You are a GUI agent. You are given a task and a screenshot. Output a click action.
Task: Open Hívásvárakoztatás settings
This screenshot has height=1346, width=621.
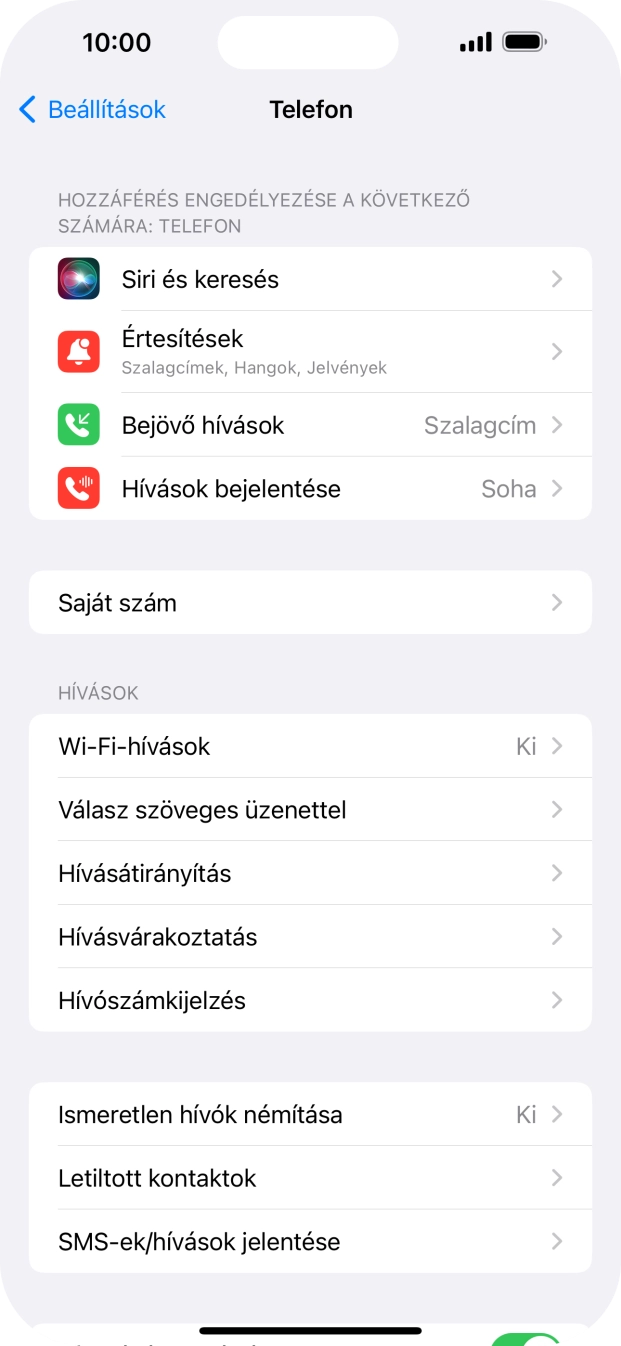[310, 937]
